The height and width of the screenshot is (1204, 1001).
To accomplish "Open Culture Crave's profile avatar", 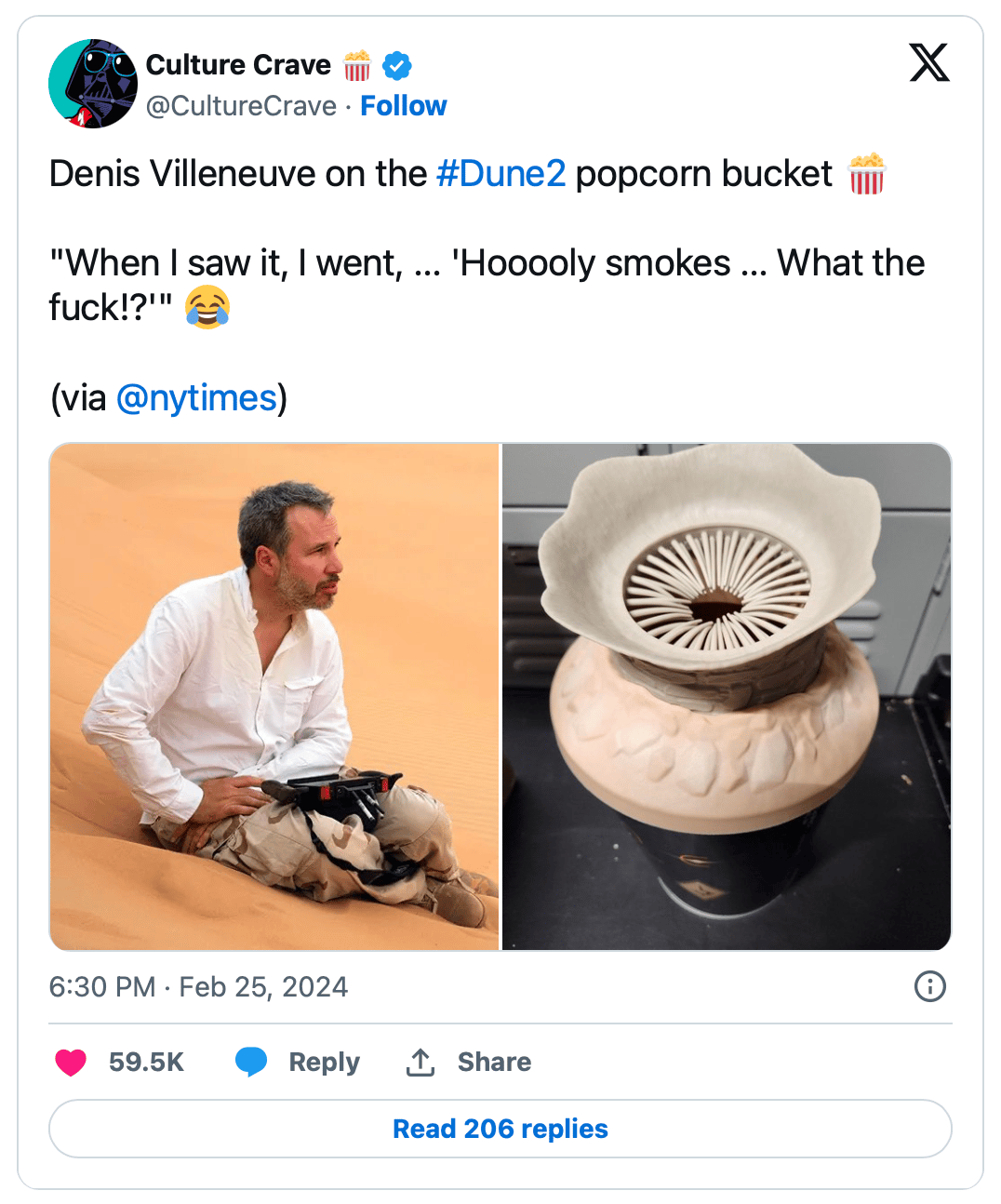I will (x=92, y=84).
